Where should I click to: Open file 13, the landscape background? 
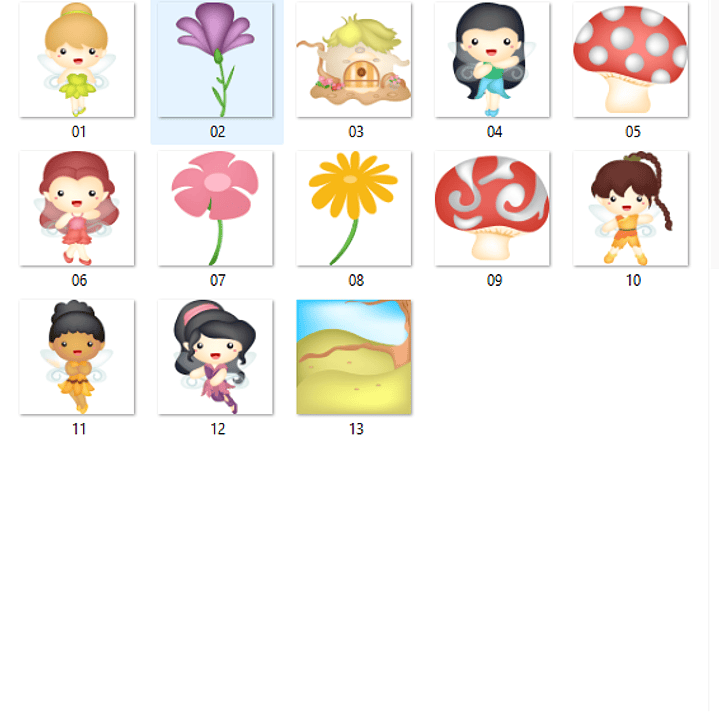tap(354, 357)
